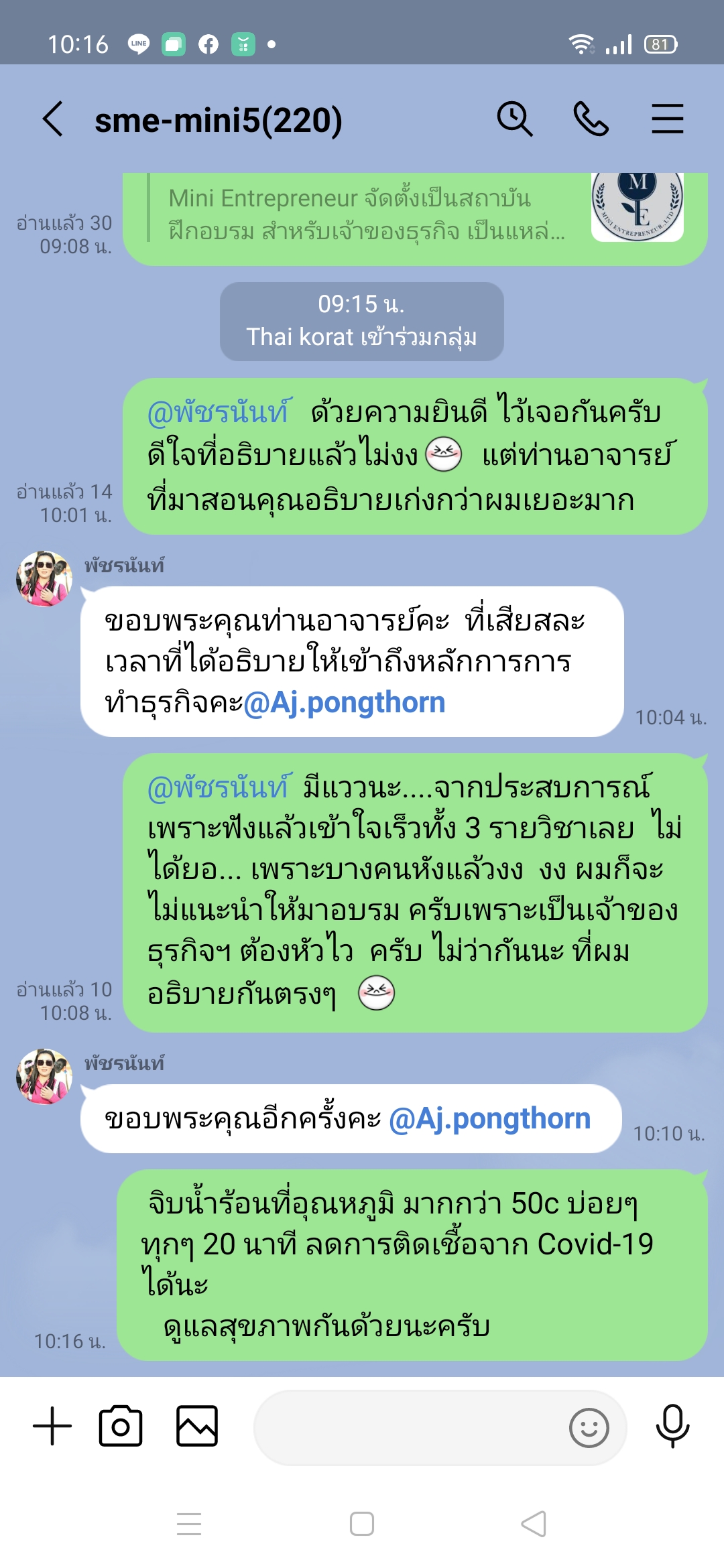Open the camera to take a photo

(x=121, y=1426)
